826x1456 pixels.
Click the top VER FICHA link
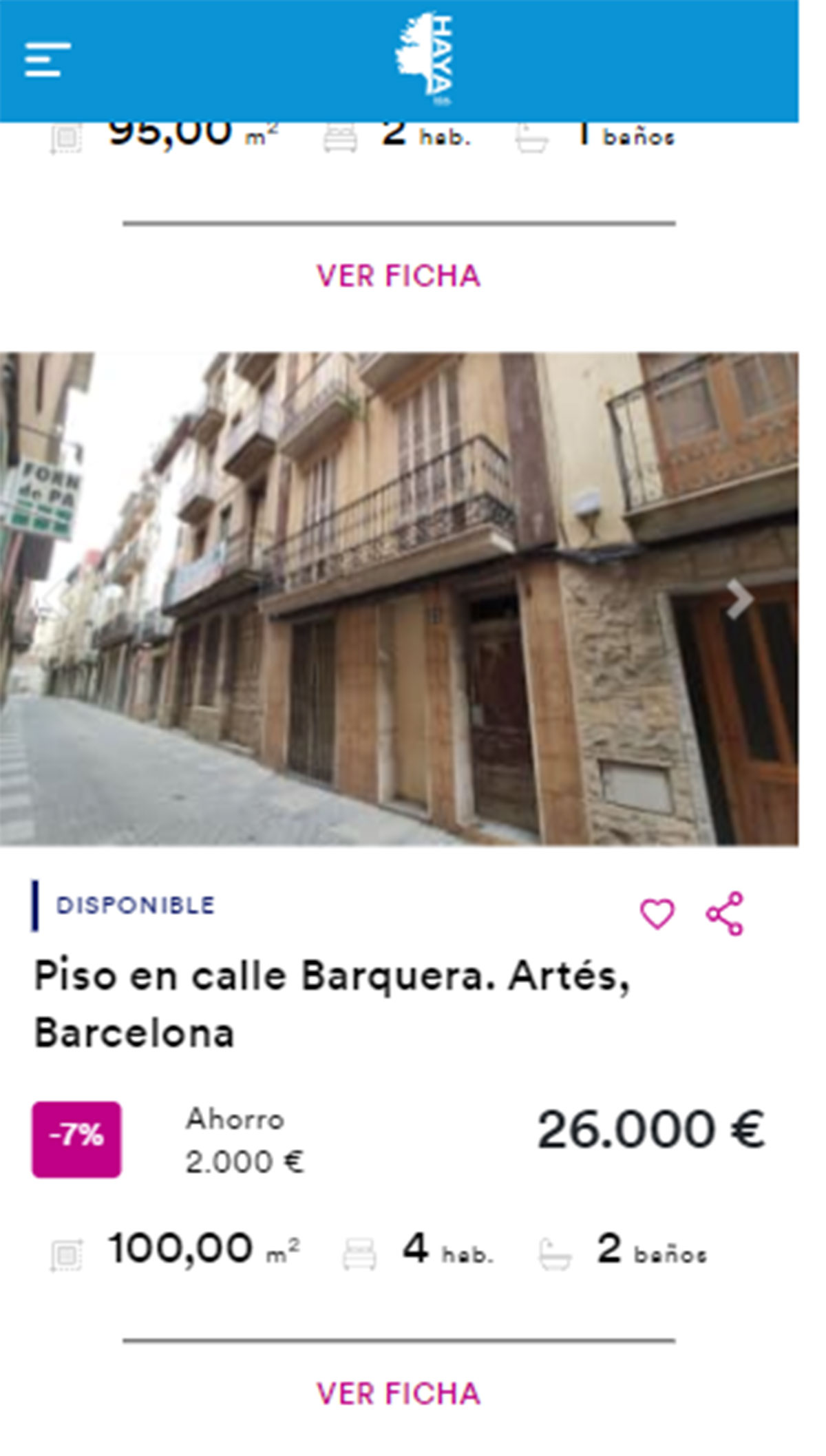(x=398, y=275)
